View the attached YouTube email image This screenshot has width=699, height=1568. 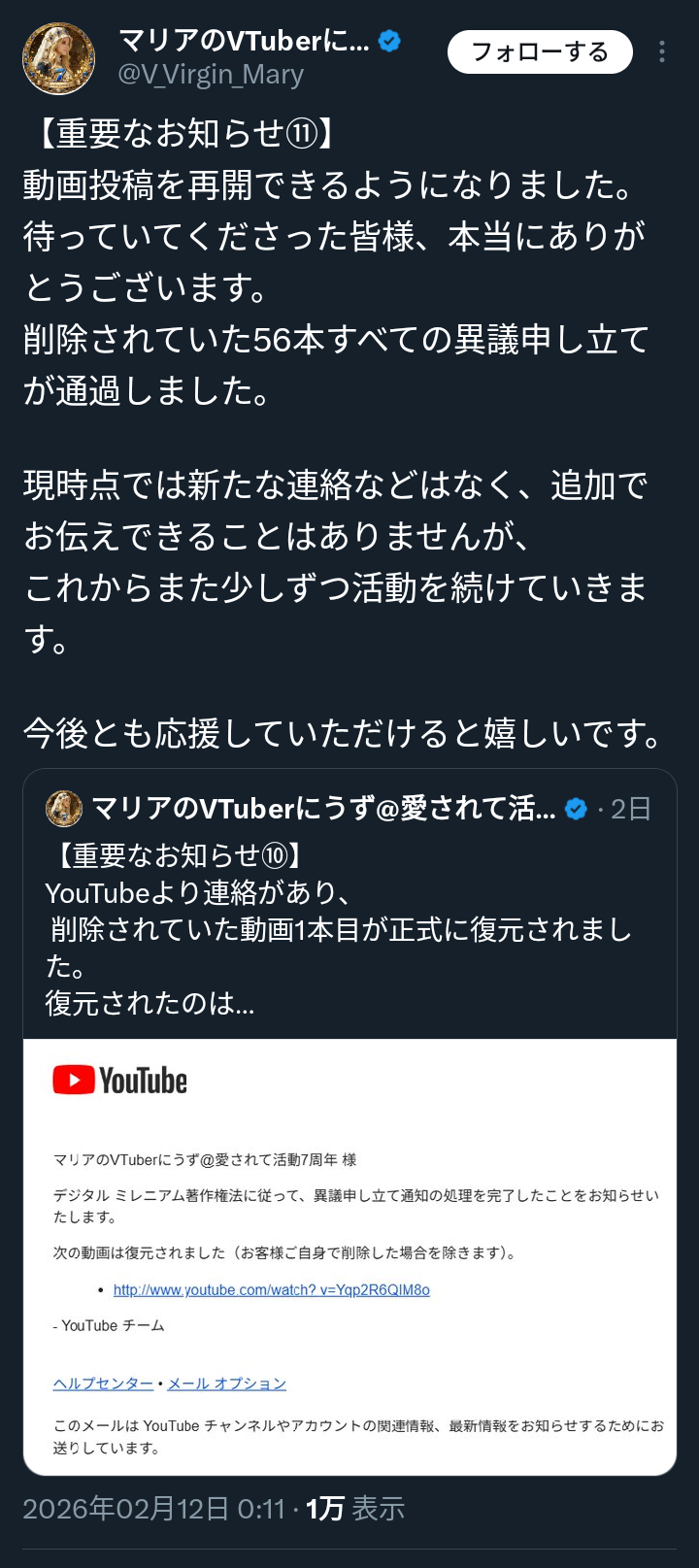click(x=349, y=1257)
